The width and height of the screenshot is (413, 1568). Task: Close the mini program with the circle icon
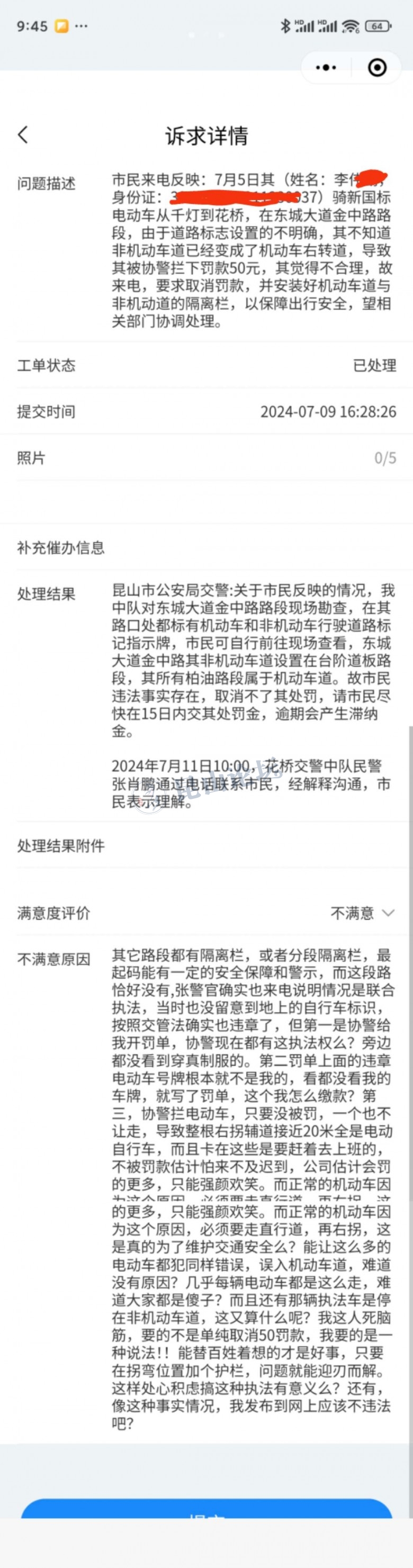click(377, 68)
